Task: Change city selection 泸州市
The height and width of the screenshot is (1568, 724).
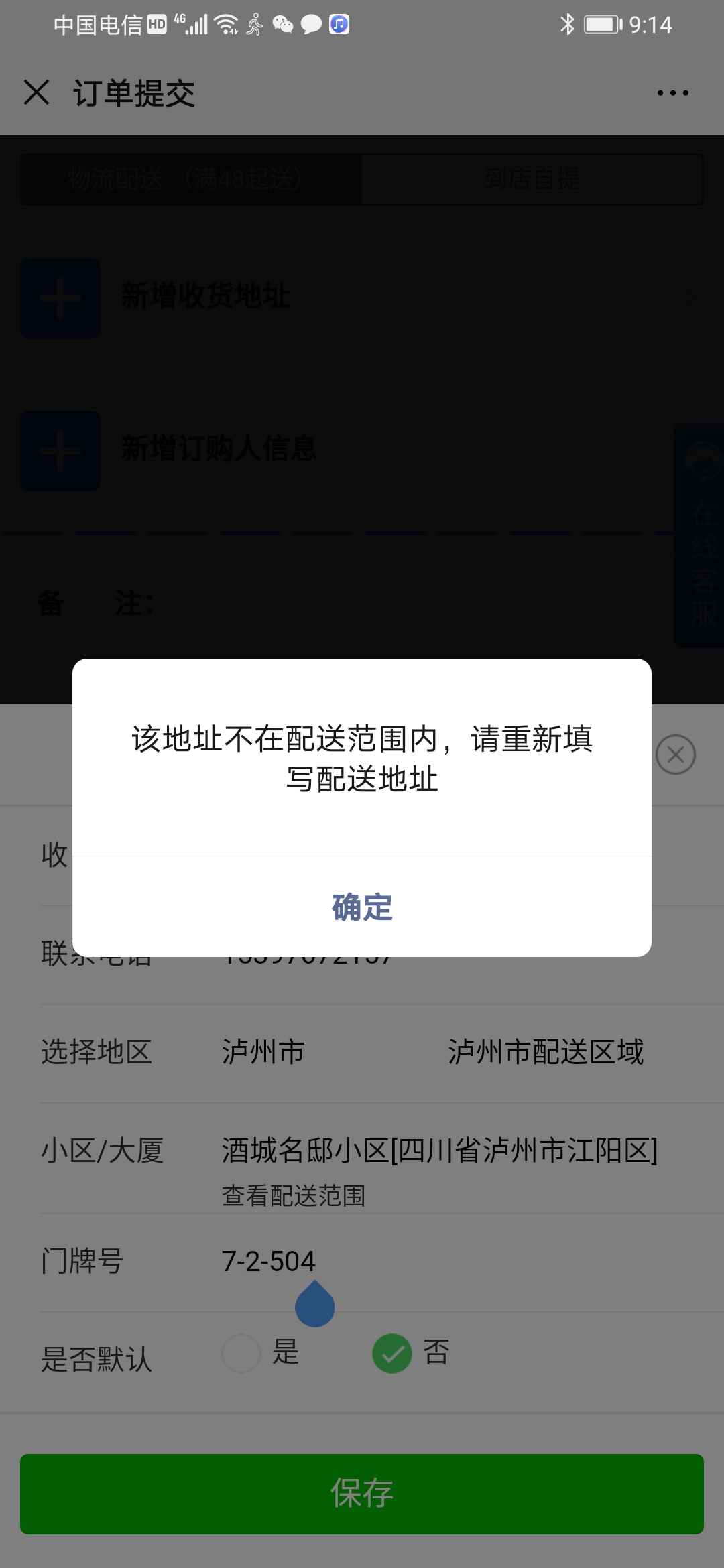Action: click(x=263, y=1051)
